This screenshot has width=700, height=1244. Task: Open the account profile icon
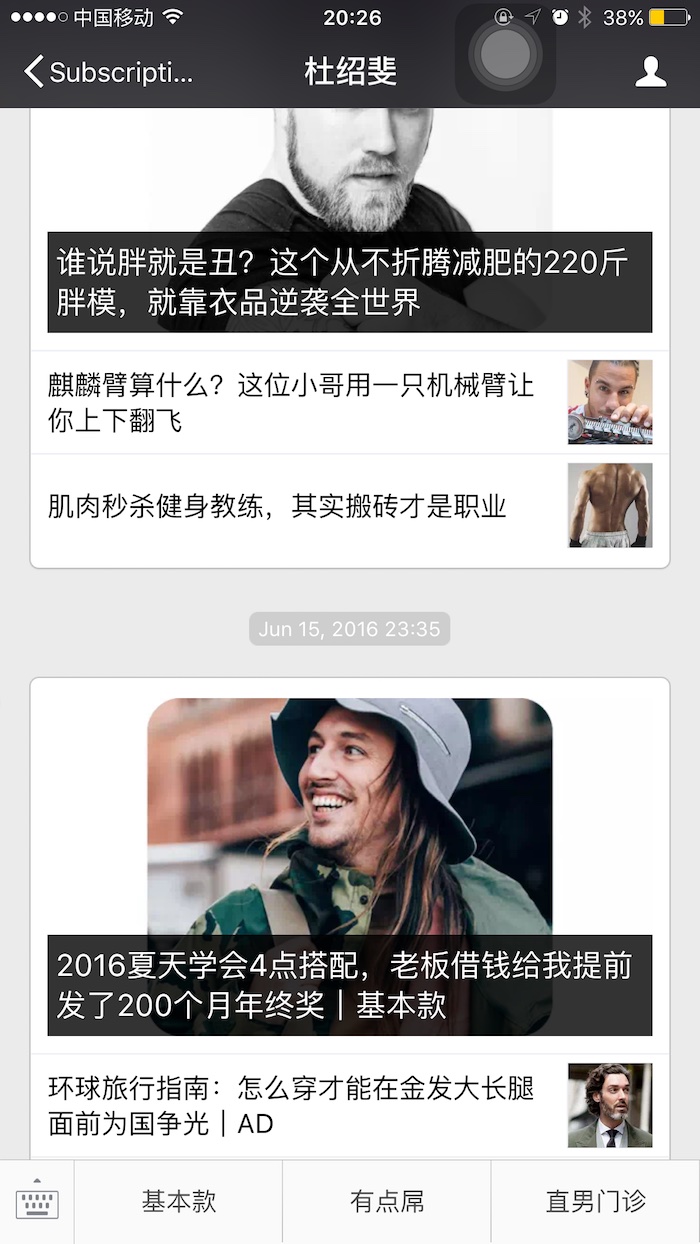tap(651, 72)
